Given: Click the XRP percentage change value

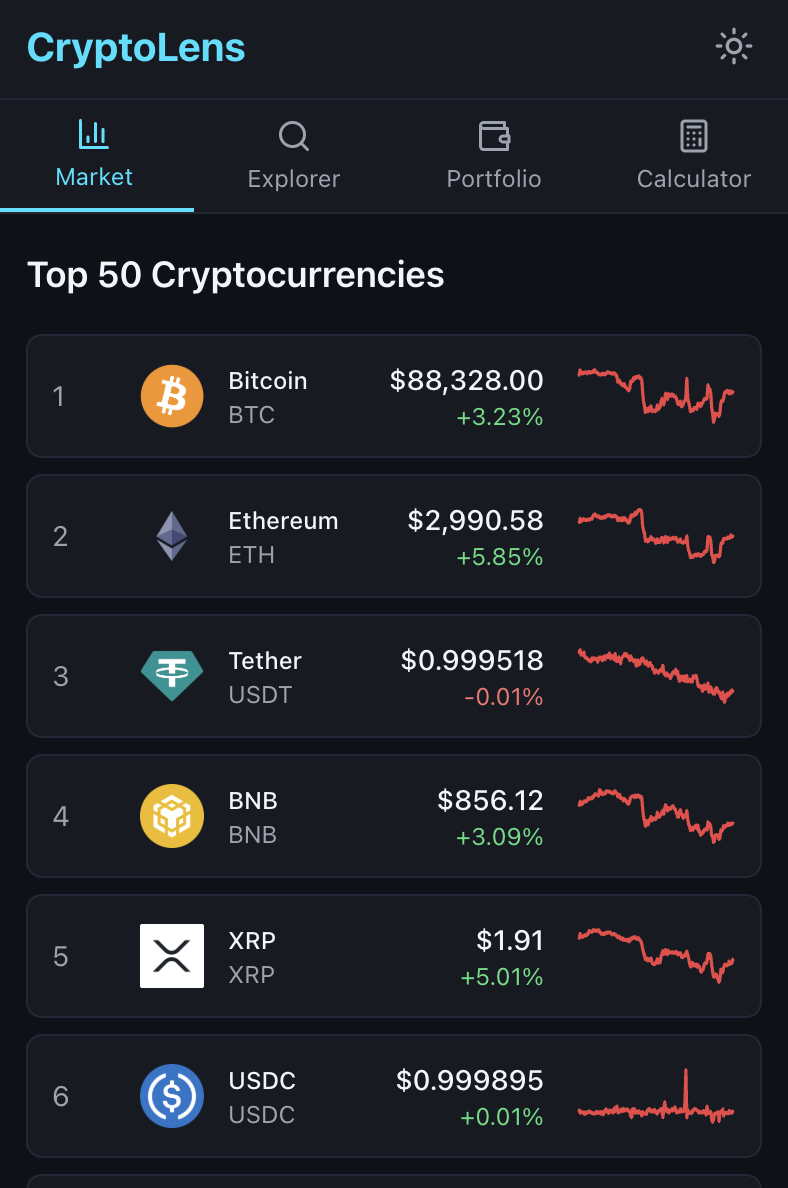Looking at the screenshot, I should [502, 977].
